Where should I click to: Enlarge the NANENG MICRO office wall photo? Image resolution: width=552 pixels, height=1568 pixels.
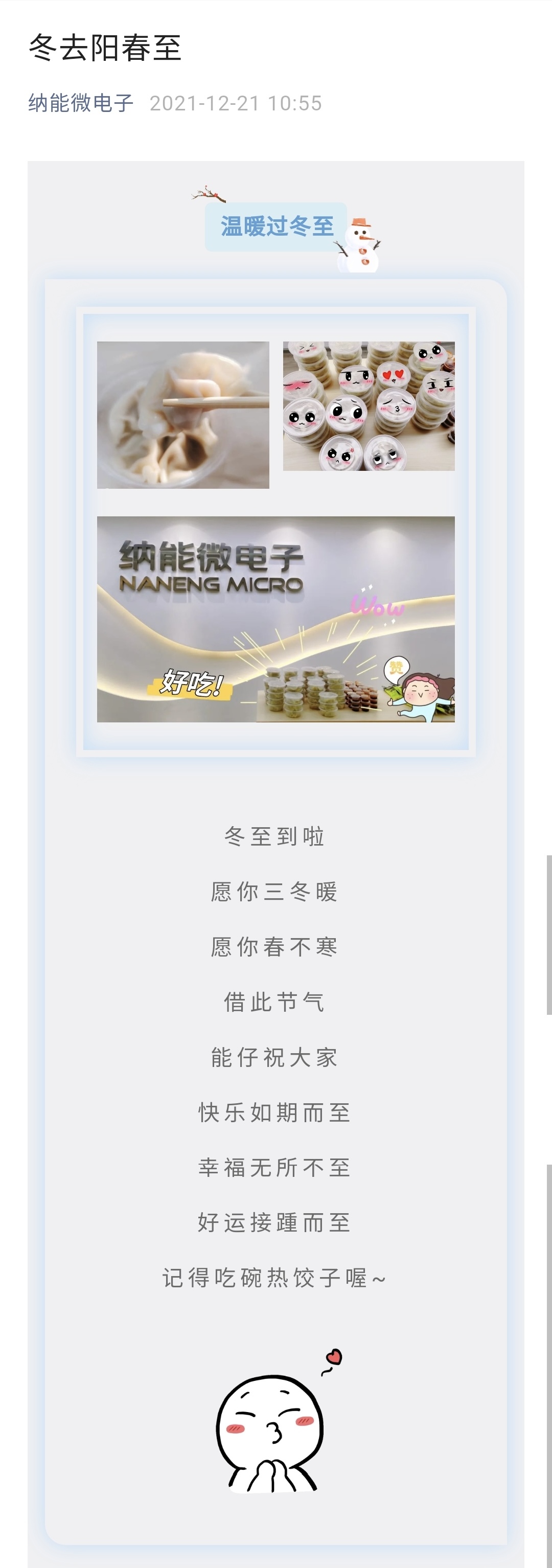tap(275, 619)
